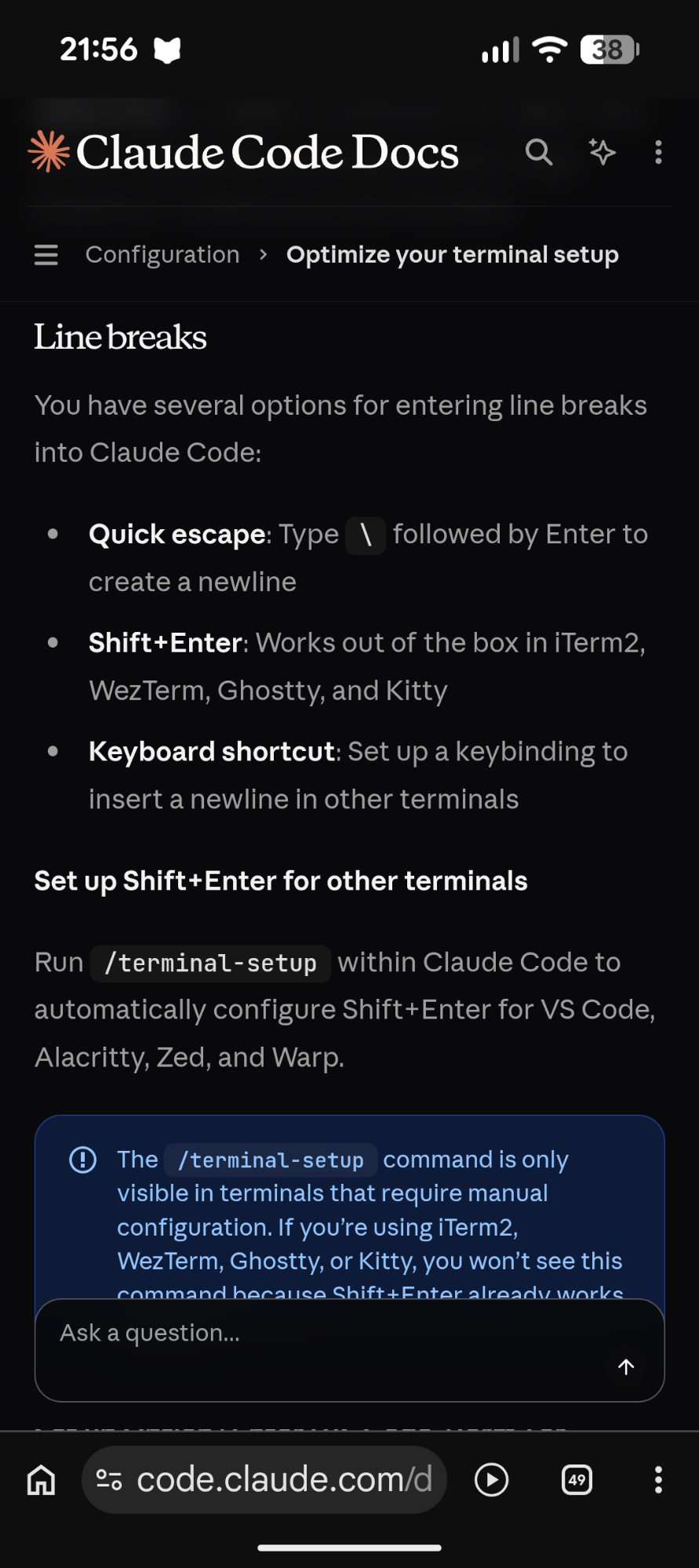Open the docs search
The height and width of the screenshot is (1568, 699).
coord(538,152)
